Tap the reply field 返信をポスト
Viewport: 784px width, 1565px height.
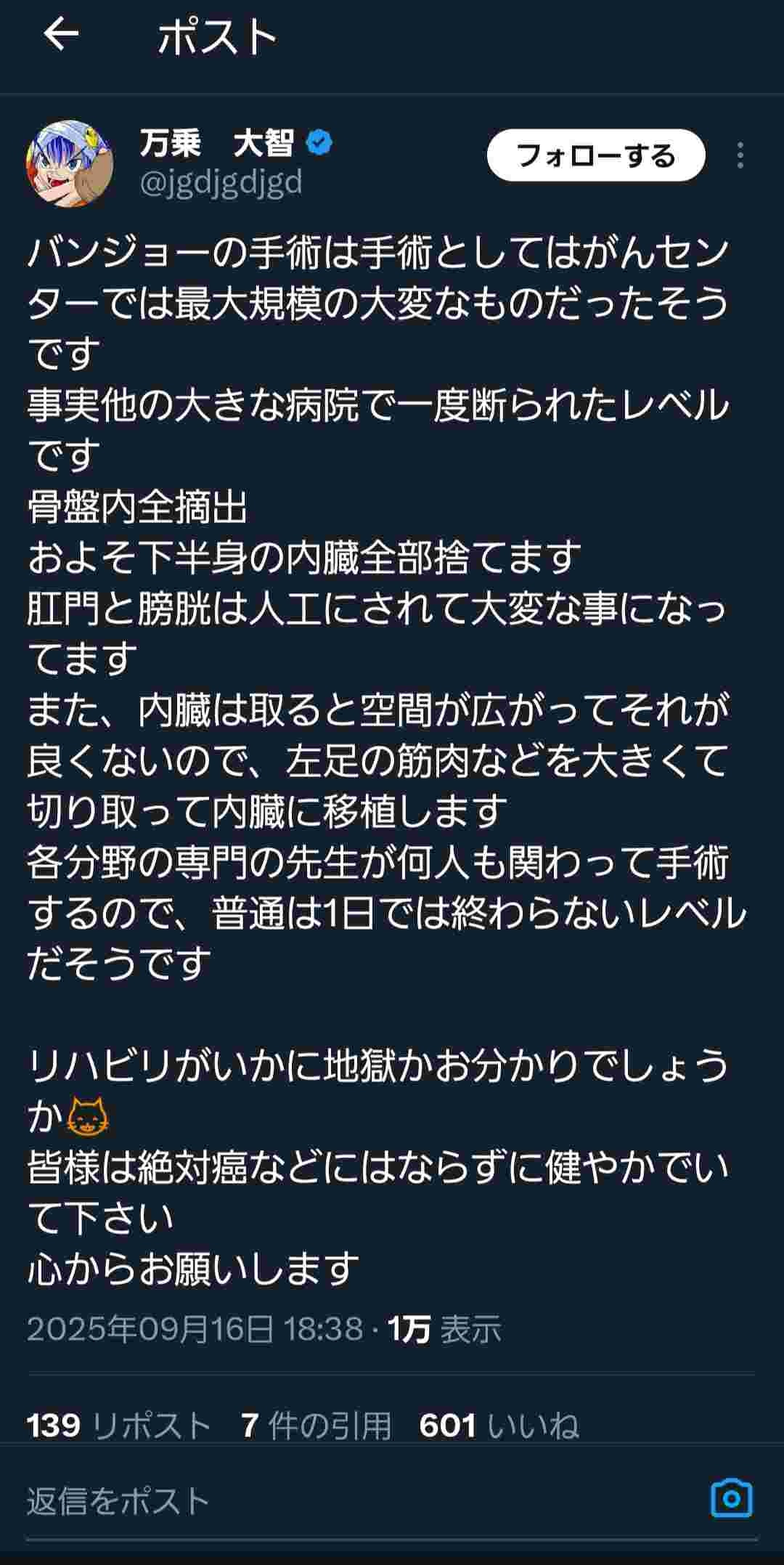(x=290, y=1500)
